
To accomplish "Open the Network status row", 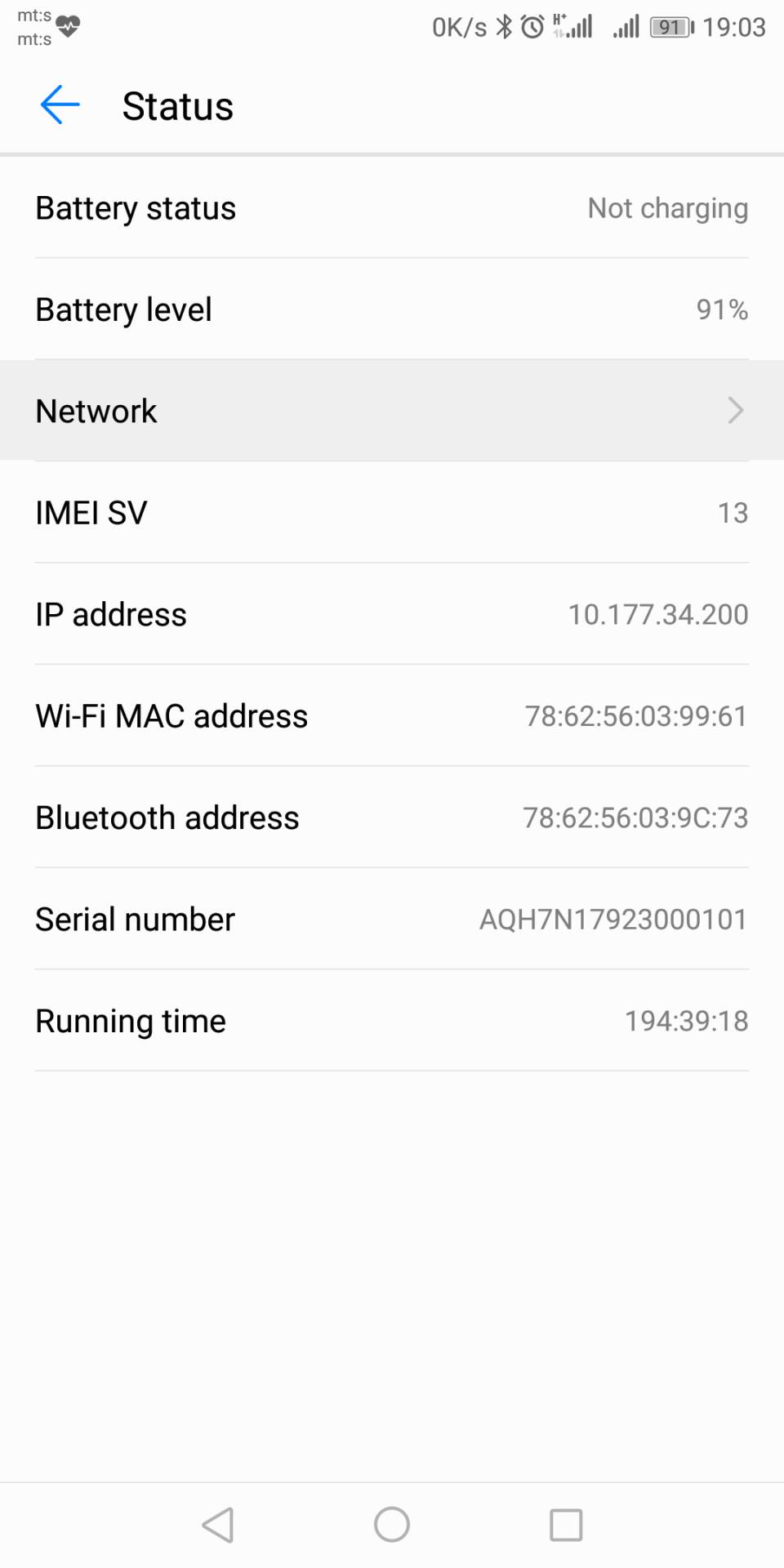I will 390,411.
